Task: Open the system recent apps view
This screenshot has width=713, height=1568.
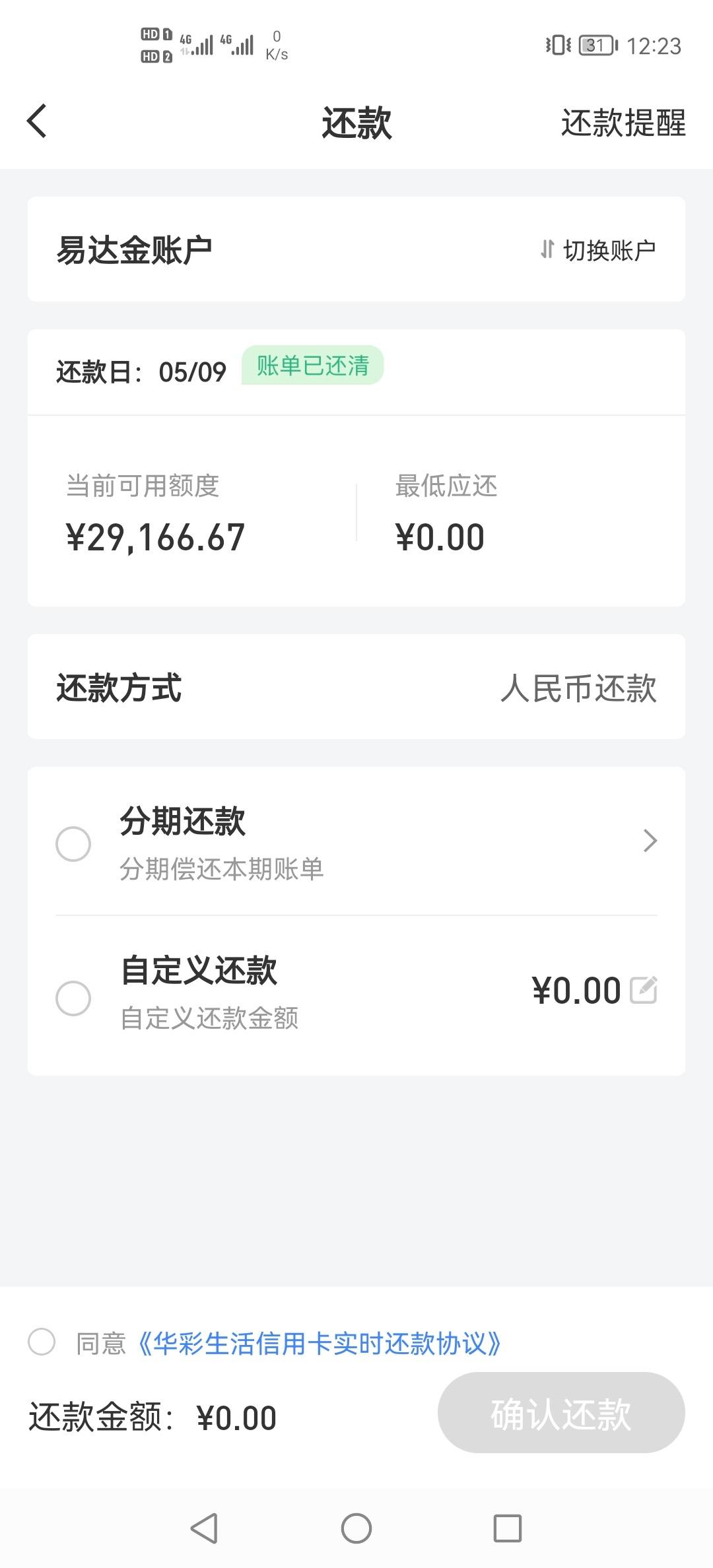Action: click(x=508, y=1528)
